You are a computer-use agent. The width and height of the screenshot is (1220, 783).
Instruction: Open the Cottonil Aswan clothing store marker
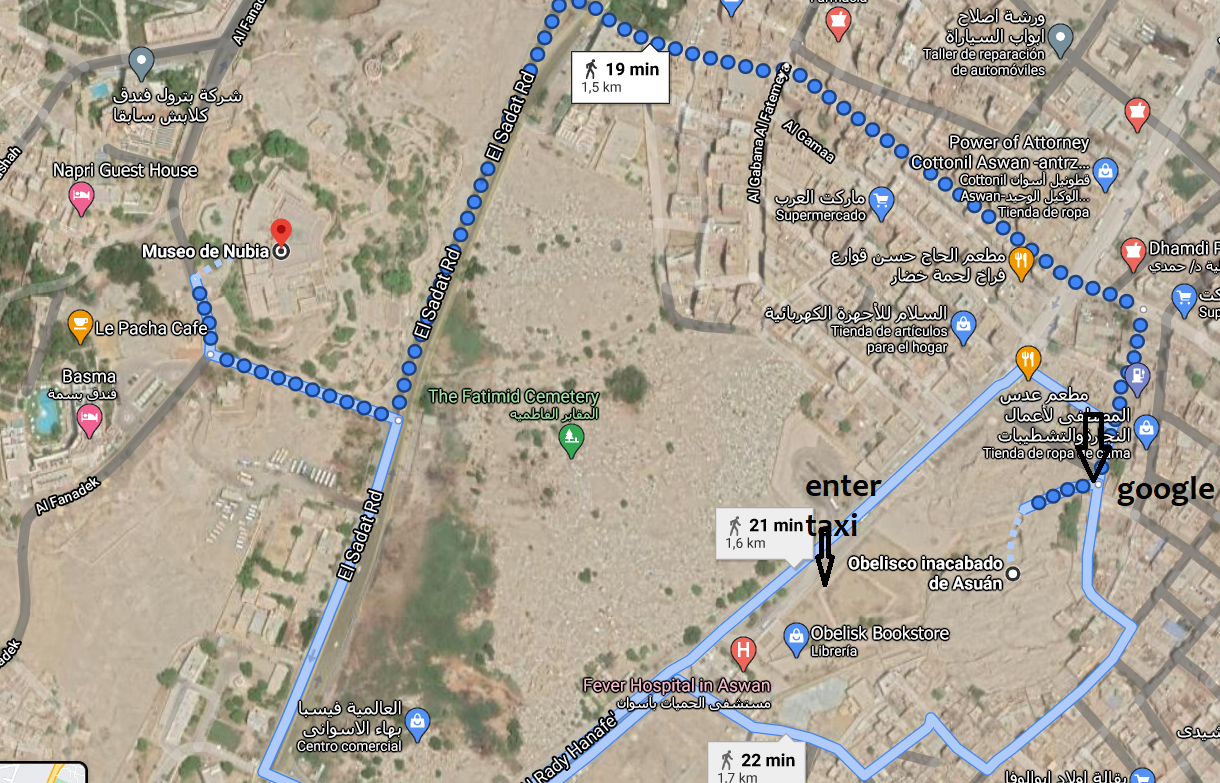[1105, 170]
